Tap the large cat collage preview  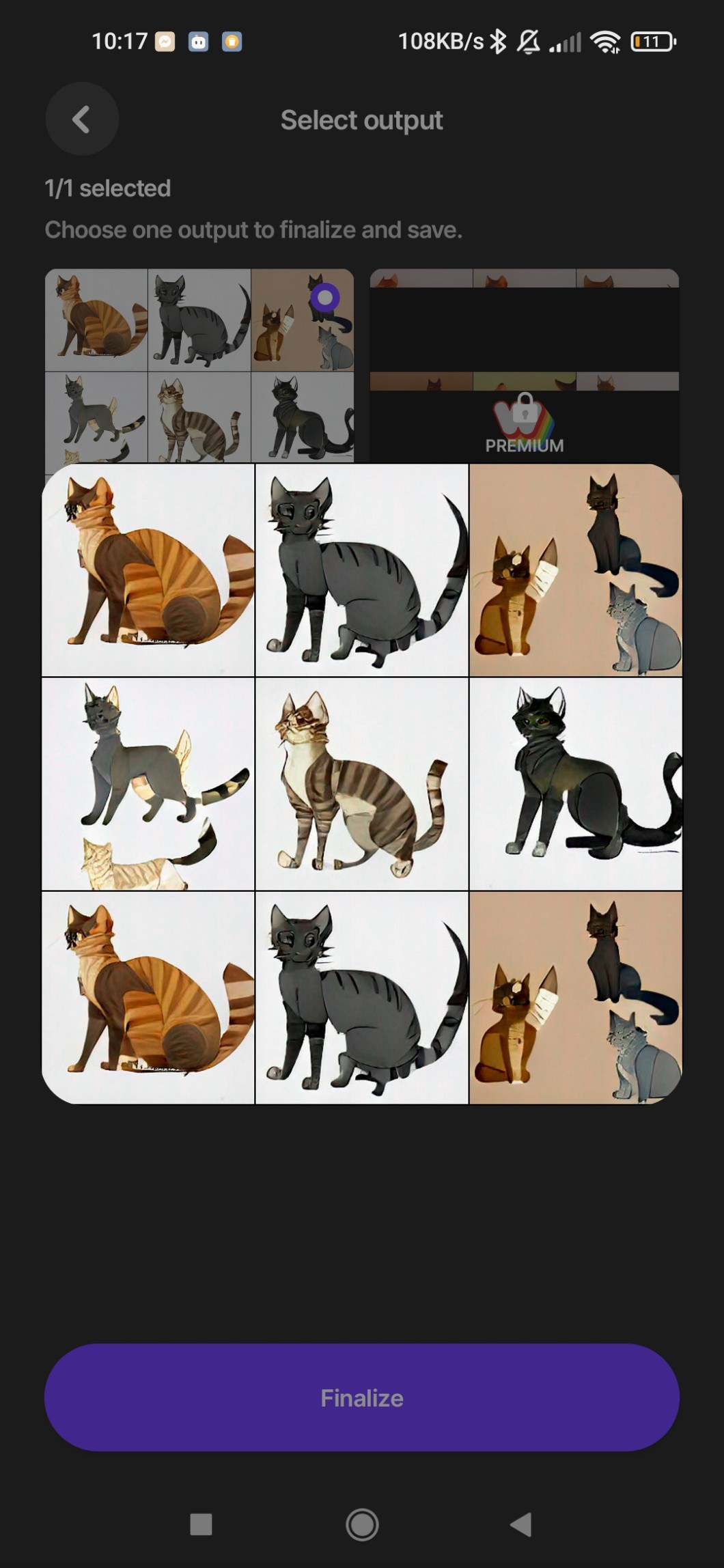362,783
